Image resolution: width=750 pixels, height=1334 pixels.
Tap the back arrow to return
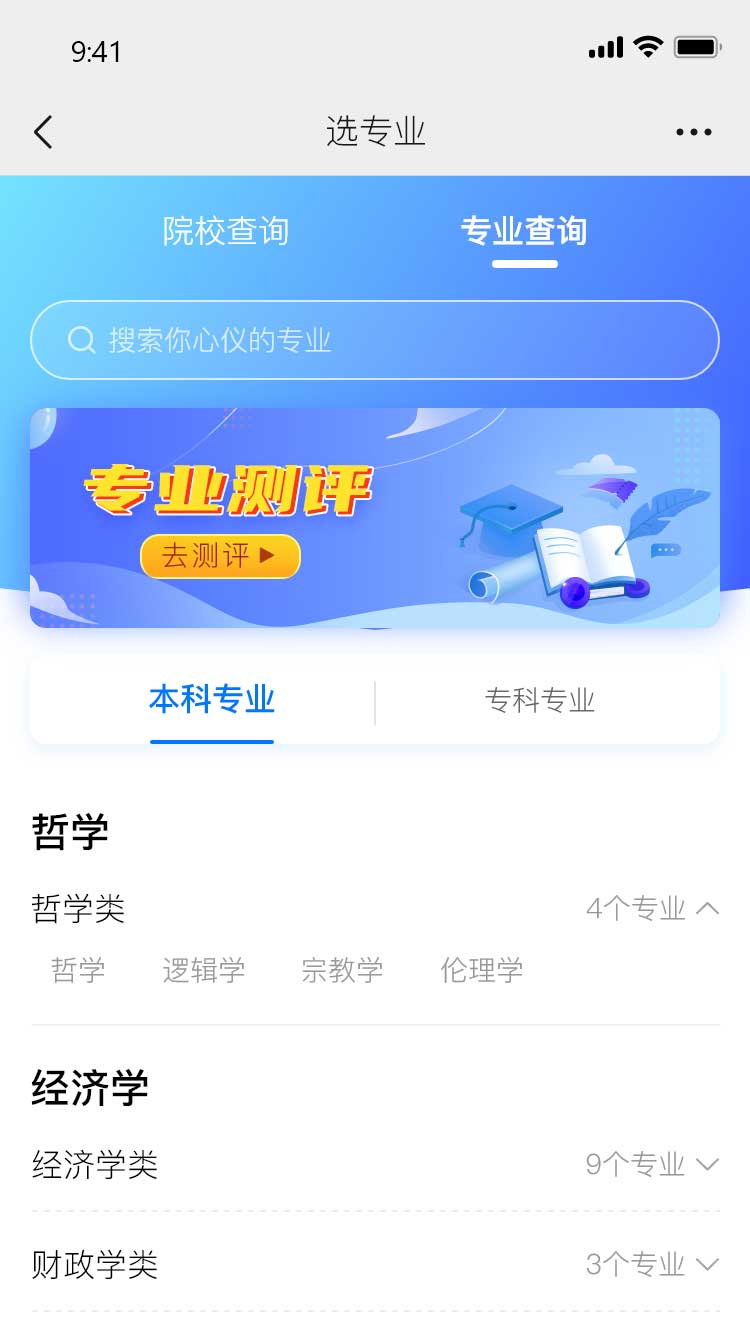pos(42,131)
